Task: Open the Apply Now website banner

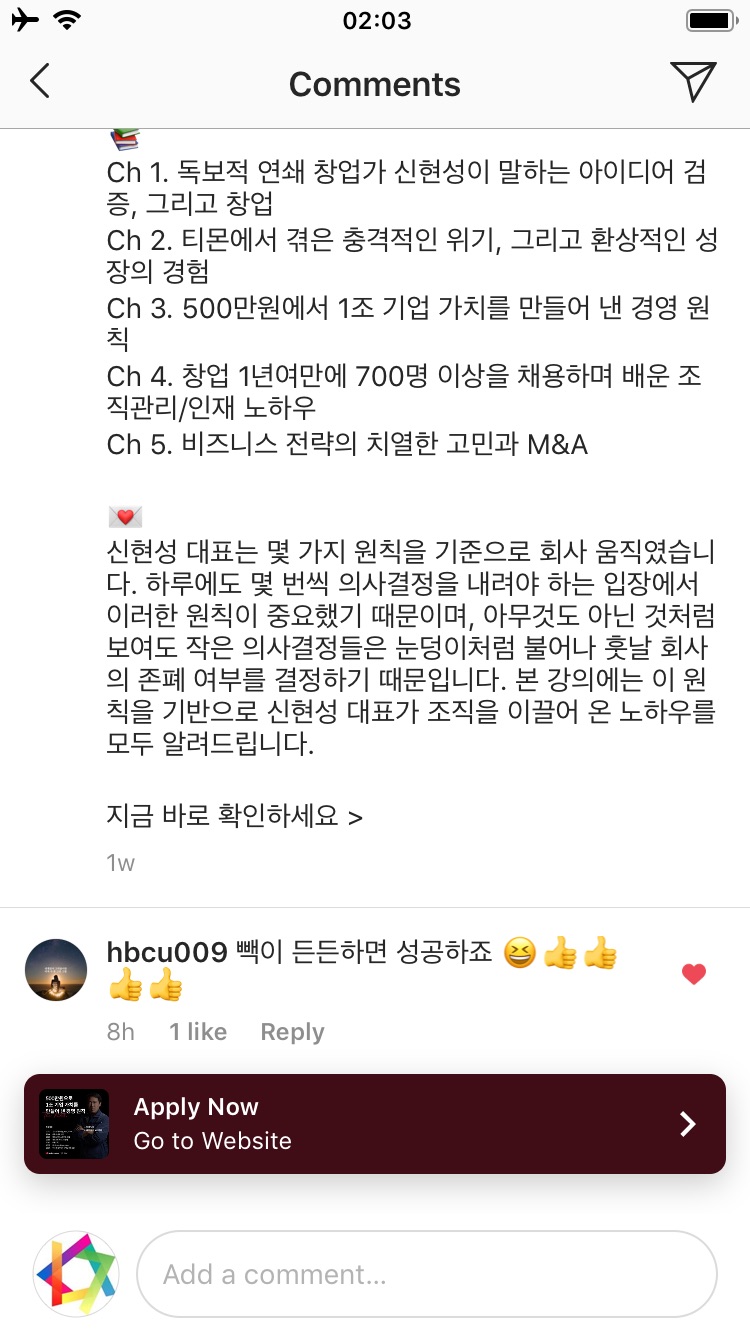Action: pyautogui.click(x=375, y=1124)
